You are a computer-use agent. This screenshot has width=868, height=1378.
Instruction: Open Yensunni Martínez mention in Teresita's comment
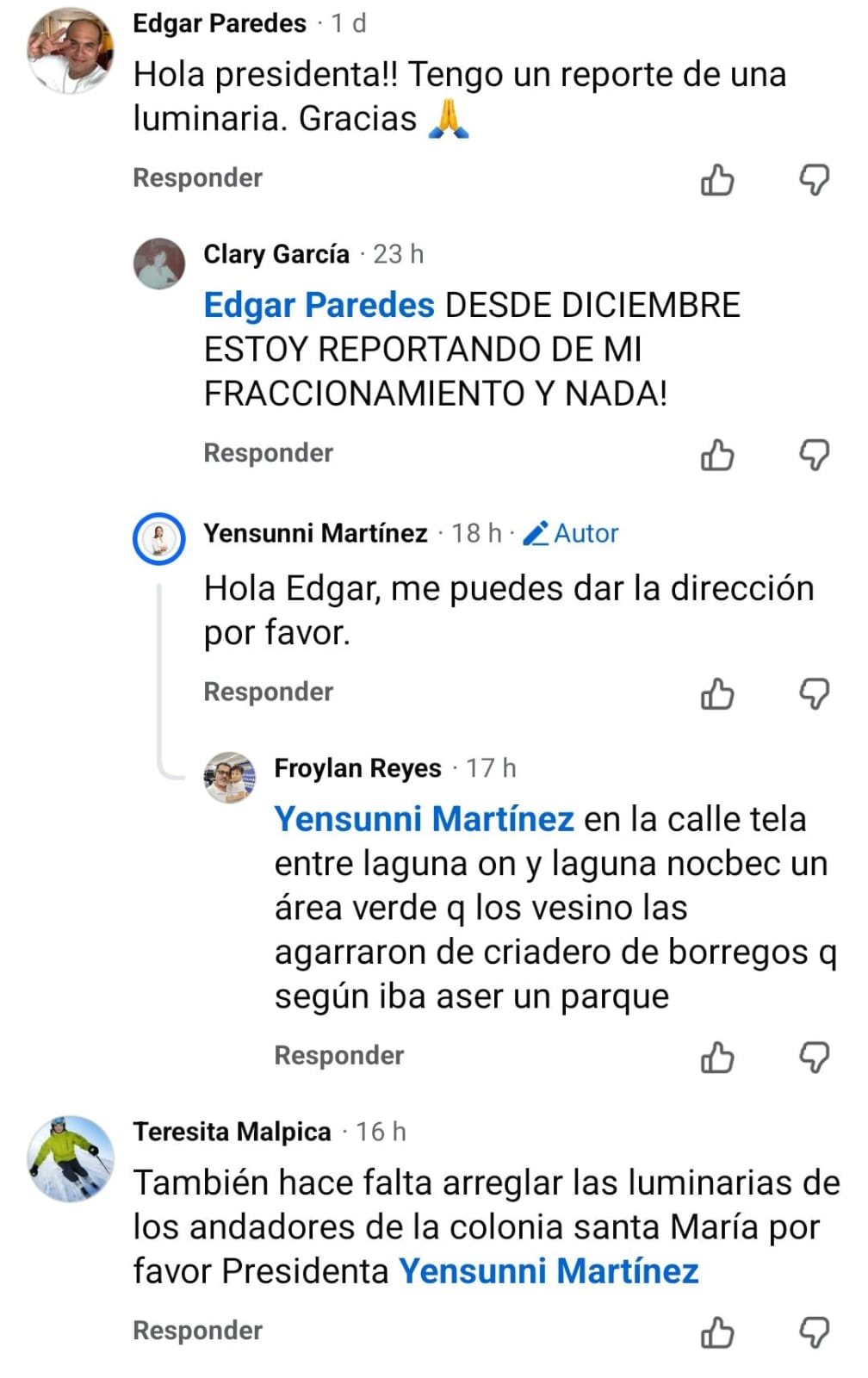[549, 1271]
